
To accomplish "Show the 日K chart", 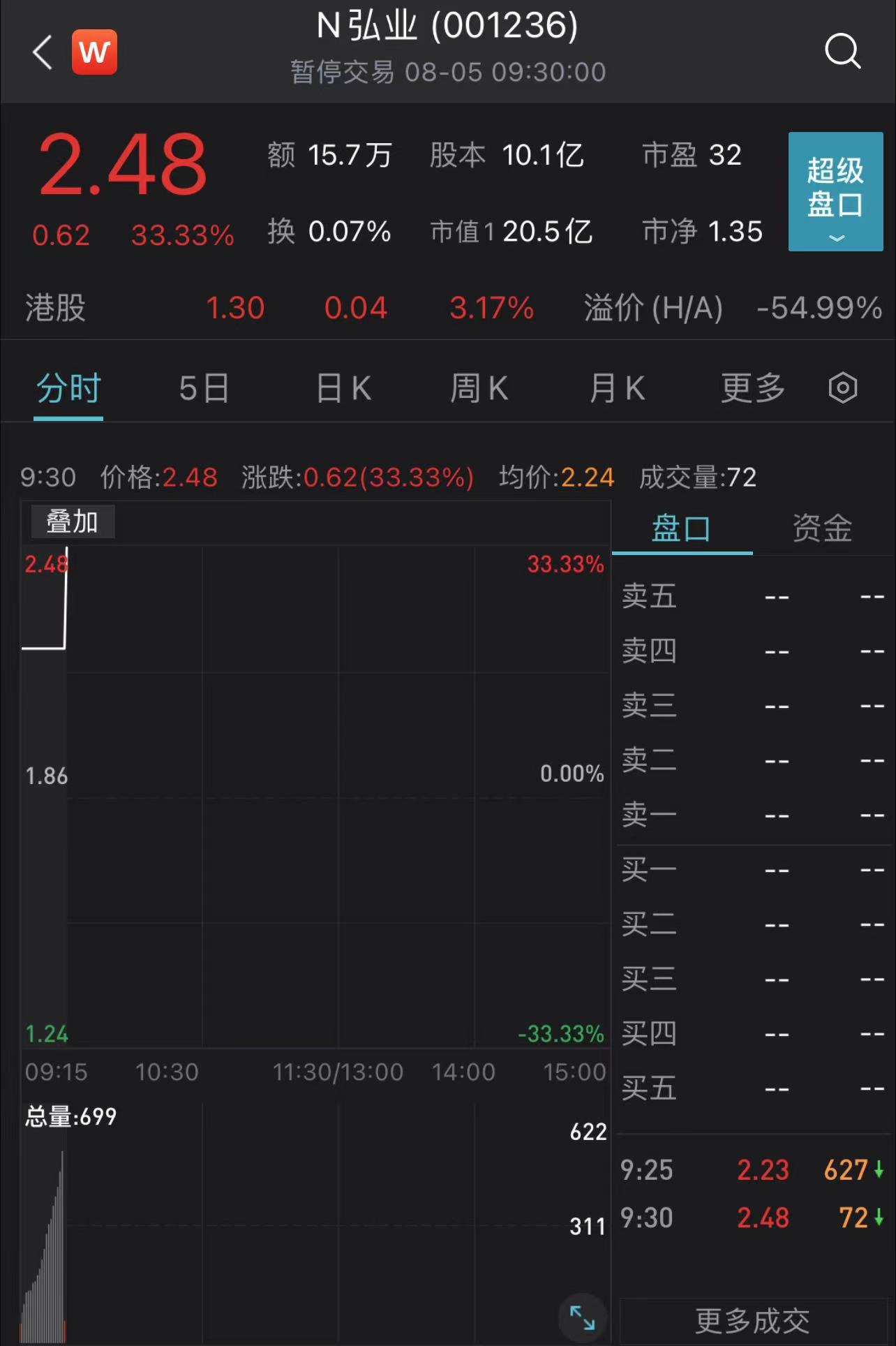I will tap(343, 388).
